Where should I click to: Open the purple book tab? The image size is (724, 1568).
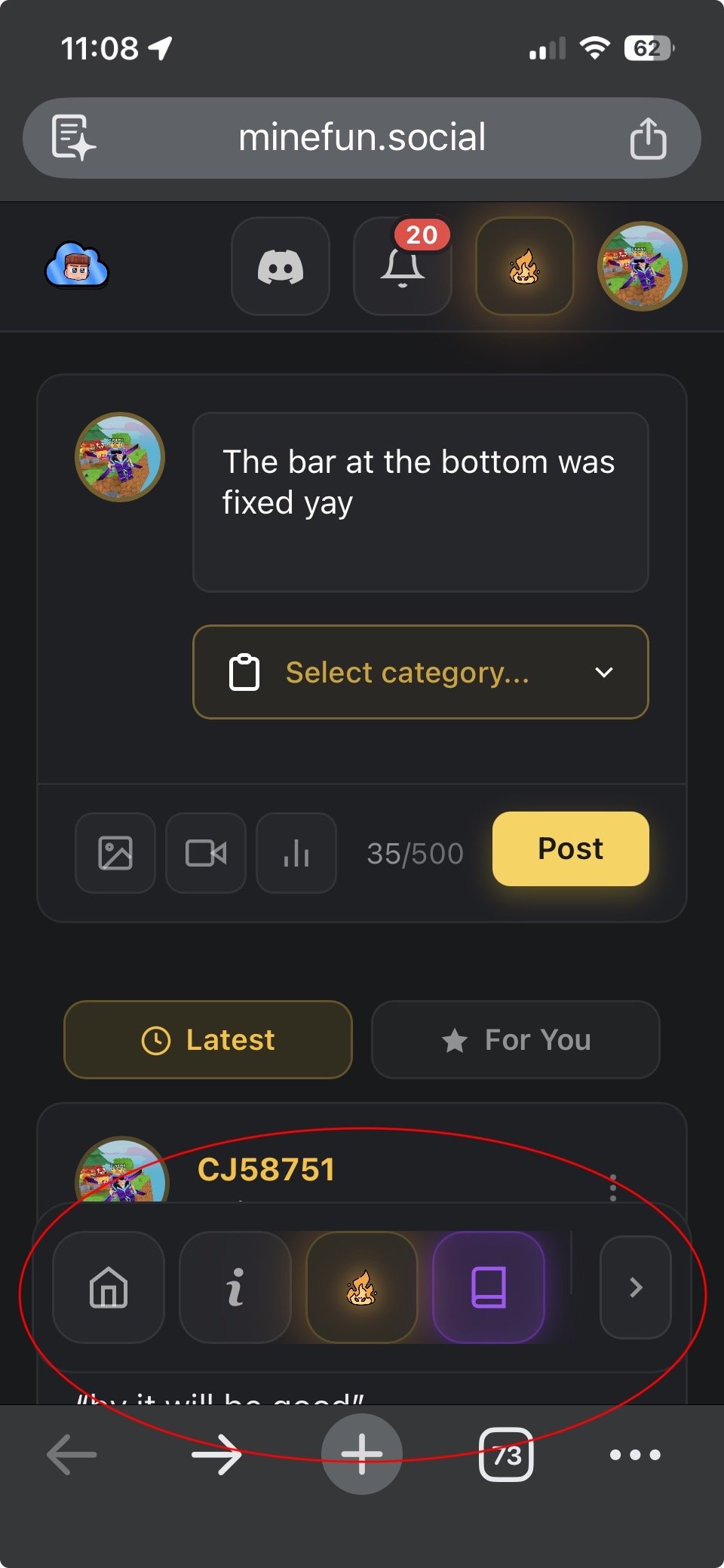click(x=489, y=1287)
